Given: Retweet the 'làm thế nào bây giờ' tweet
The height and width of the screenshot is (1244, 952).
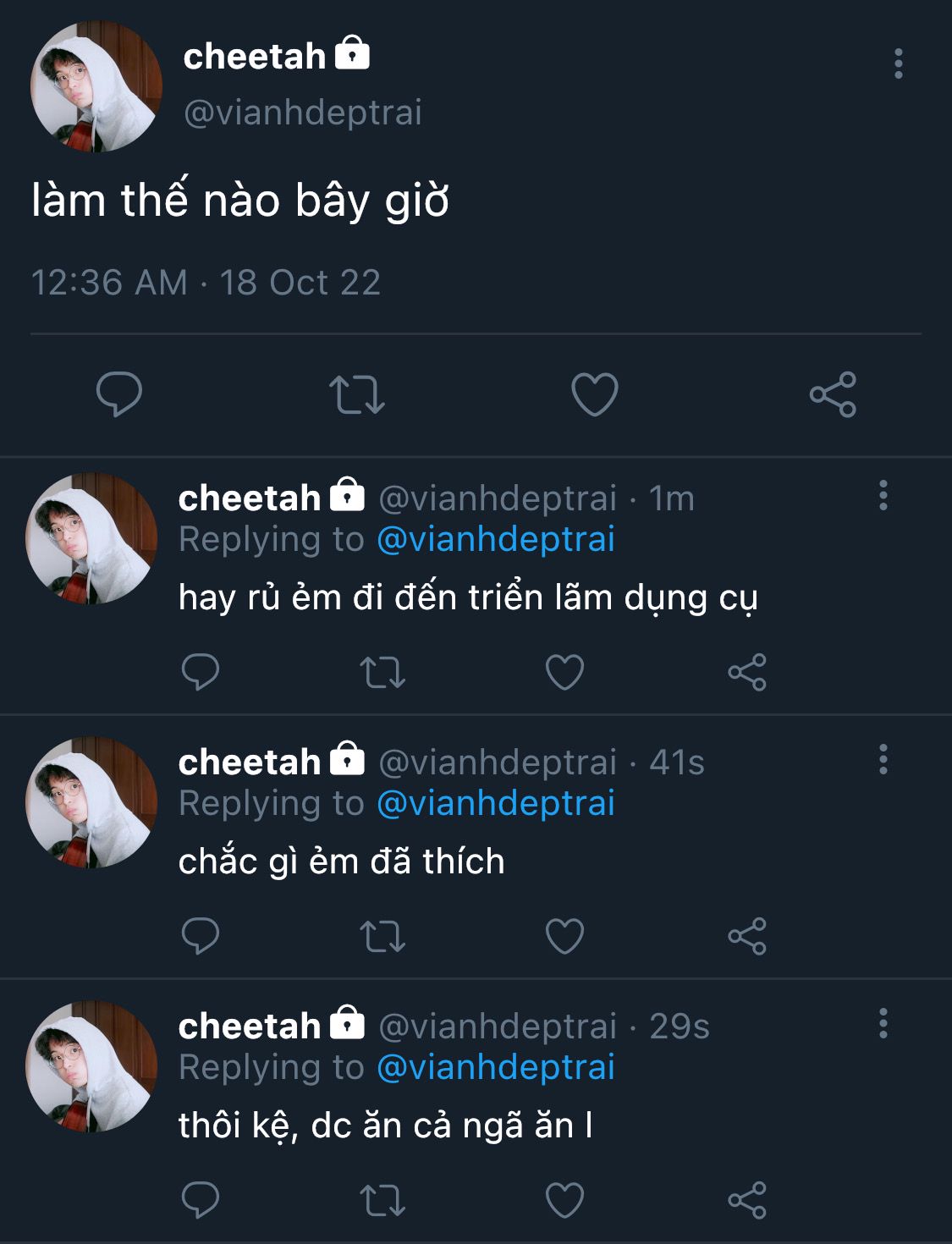Looking at the screenshot, I should [357, 394].
